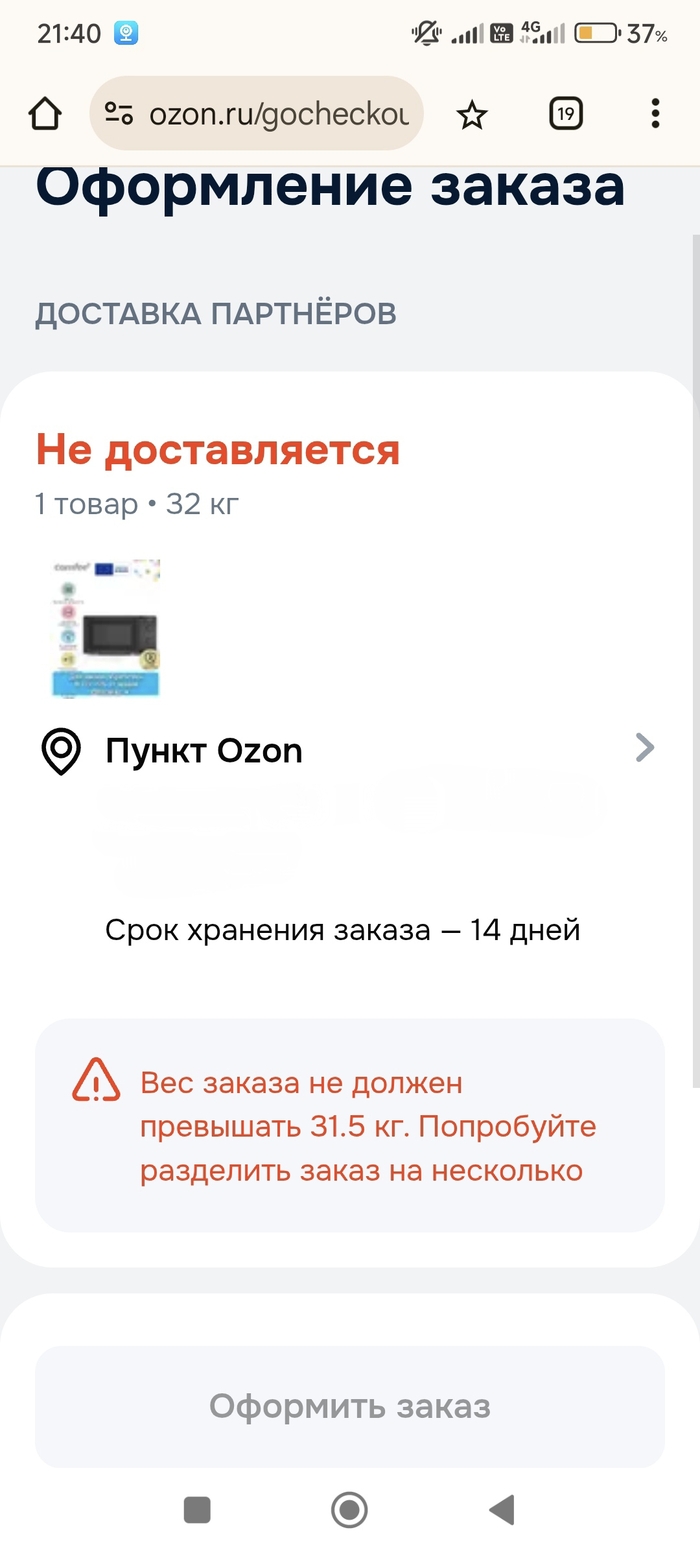Open the microwave product thumbnail
Image resolution: width=700 pixels, height=1556 pixels.
point(106,628)
